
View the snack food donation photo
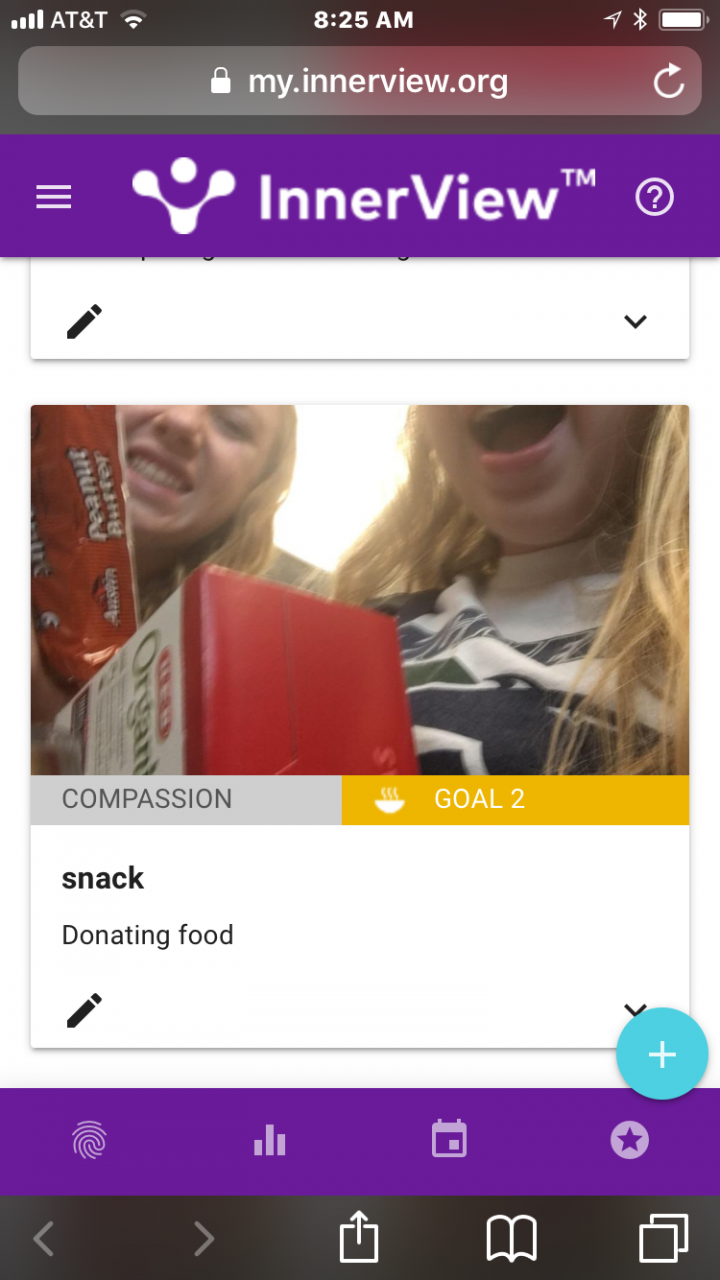click(360, 590)
